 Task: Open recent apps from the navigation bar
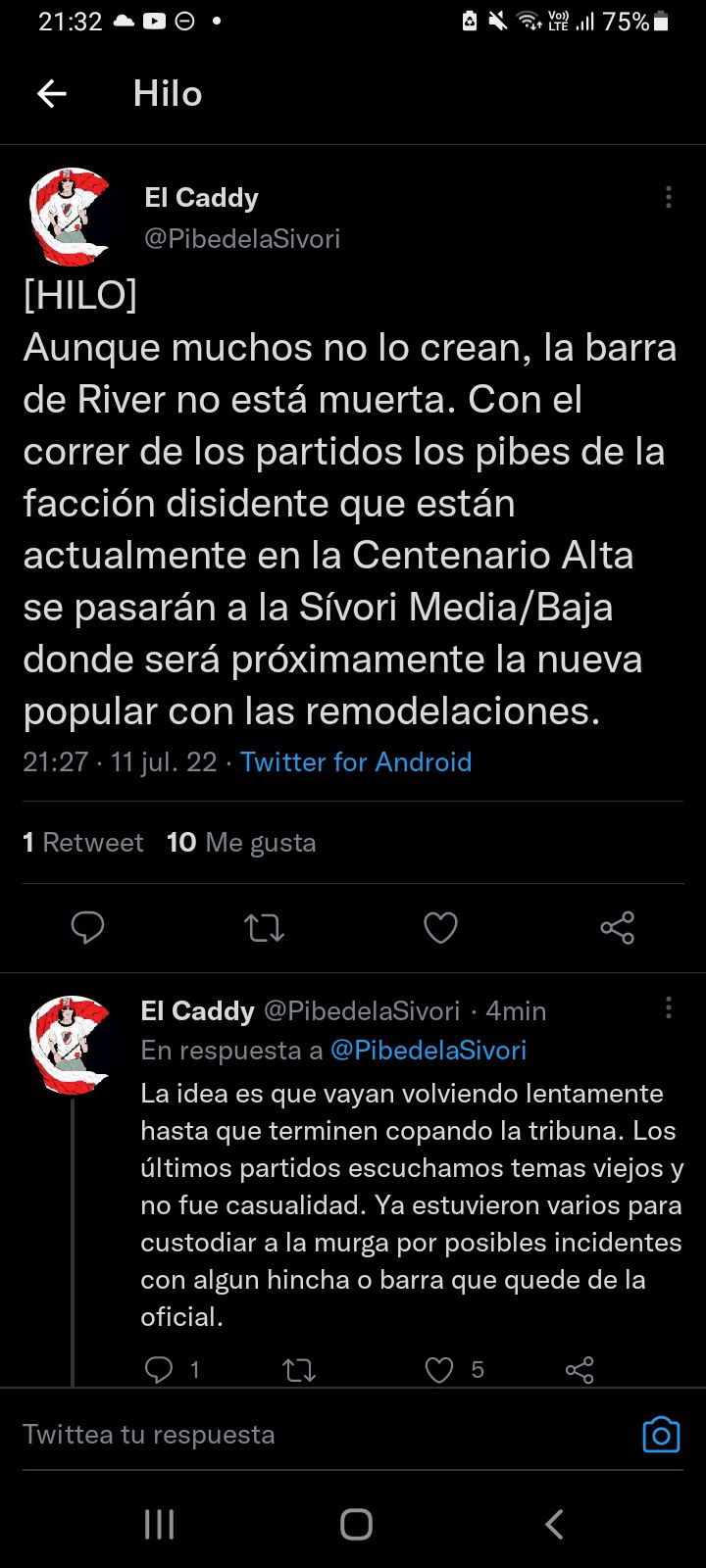(x=159, y=1524)
